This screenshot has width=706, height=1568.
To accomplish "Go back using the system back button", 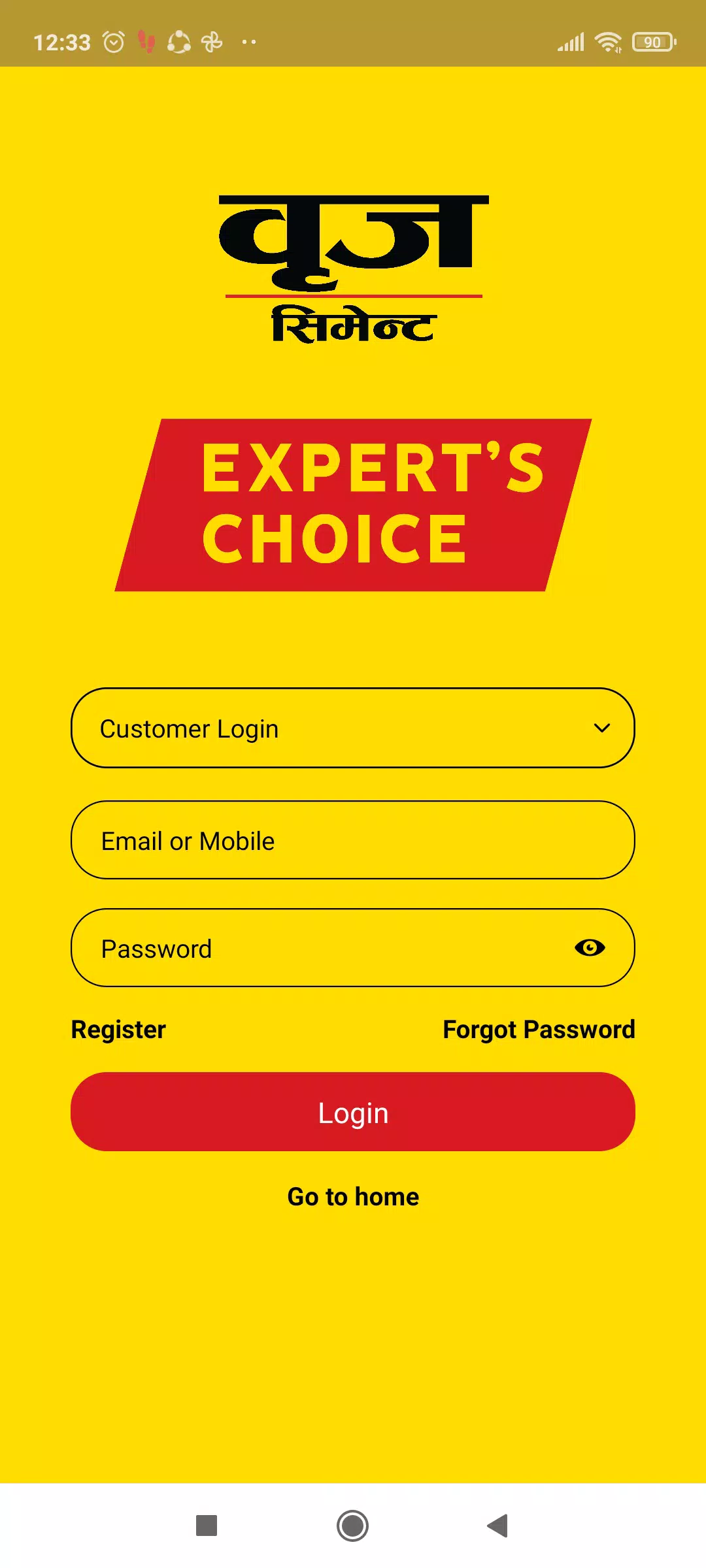I will pos(498,1526).
